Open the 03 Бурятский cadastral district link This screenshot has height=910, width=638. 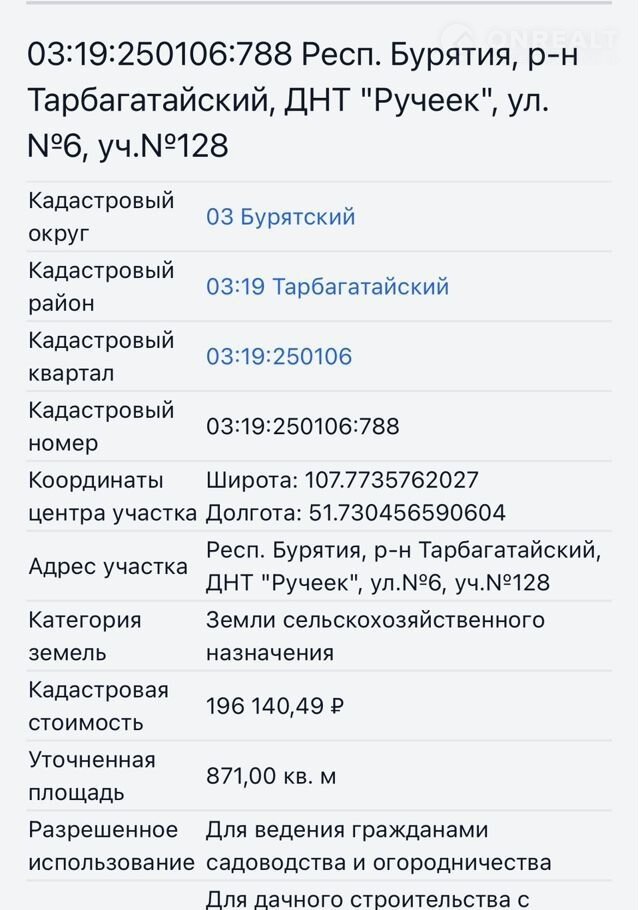[x=281, y=217]
